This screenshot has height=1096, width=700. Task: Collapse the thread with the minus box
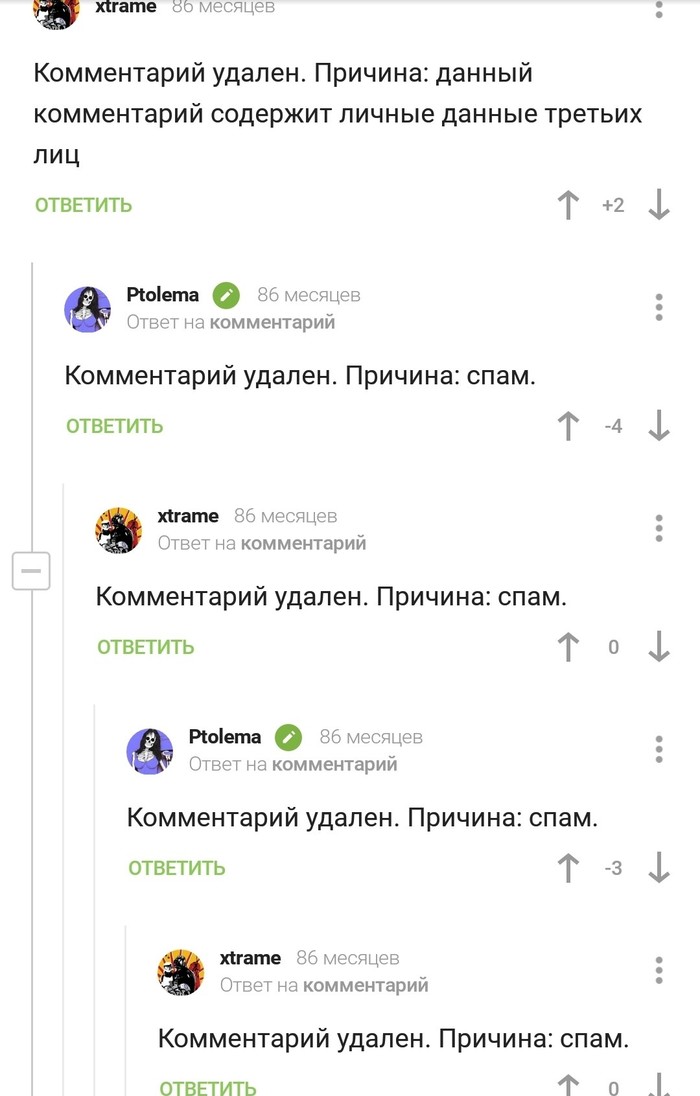31,571
